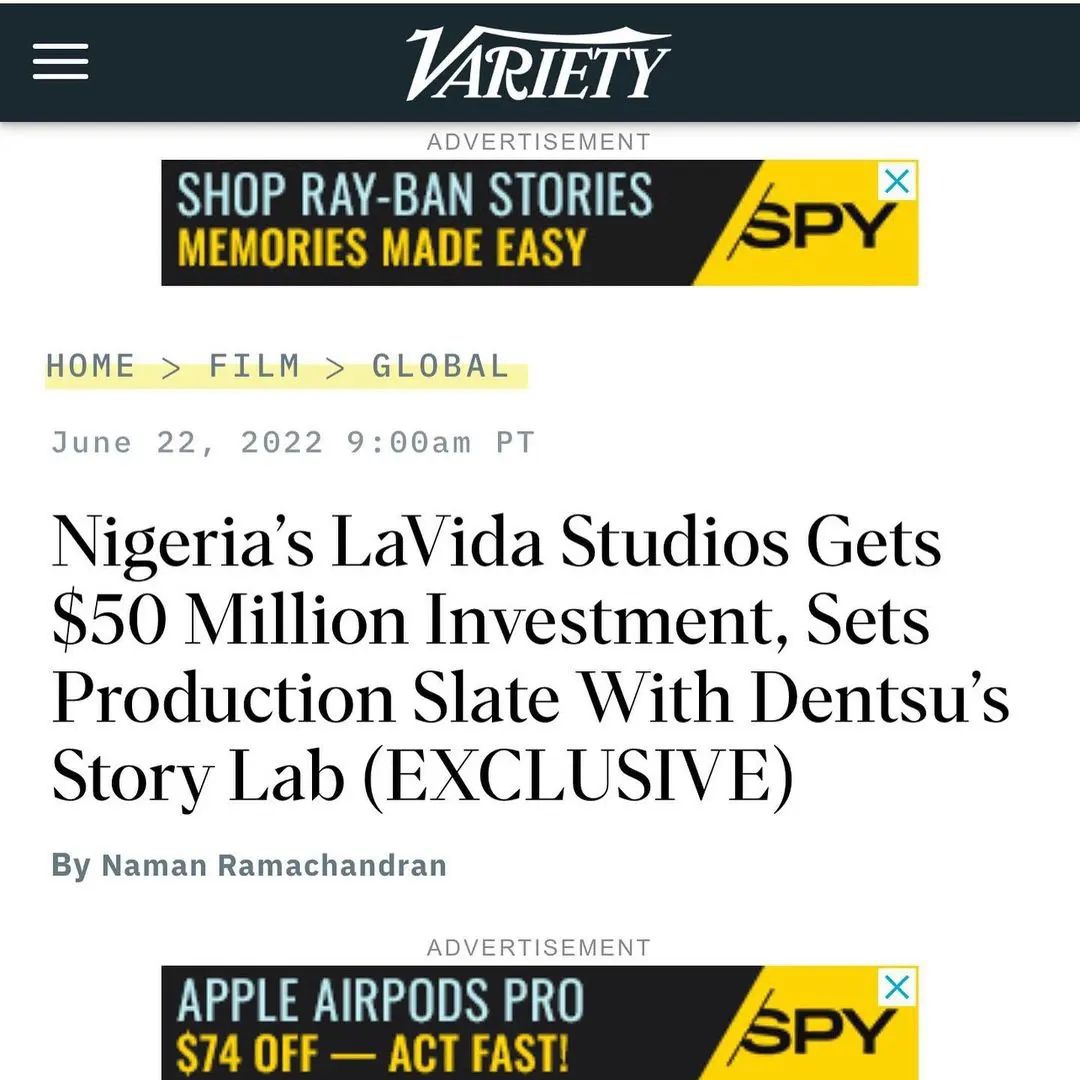
Task: Open the FILM breadcrumb section
Action: pos(255,367)
